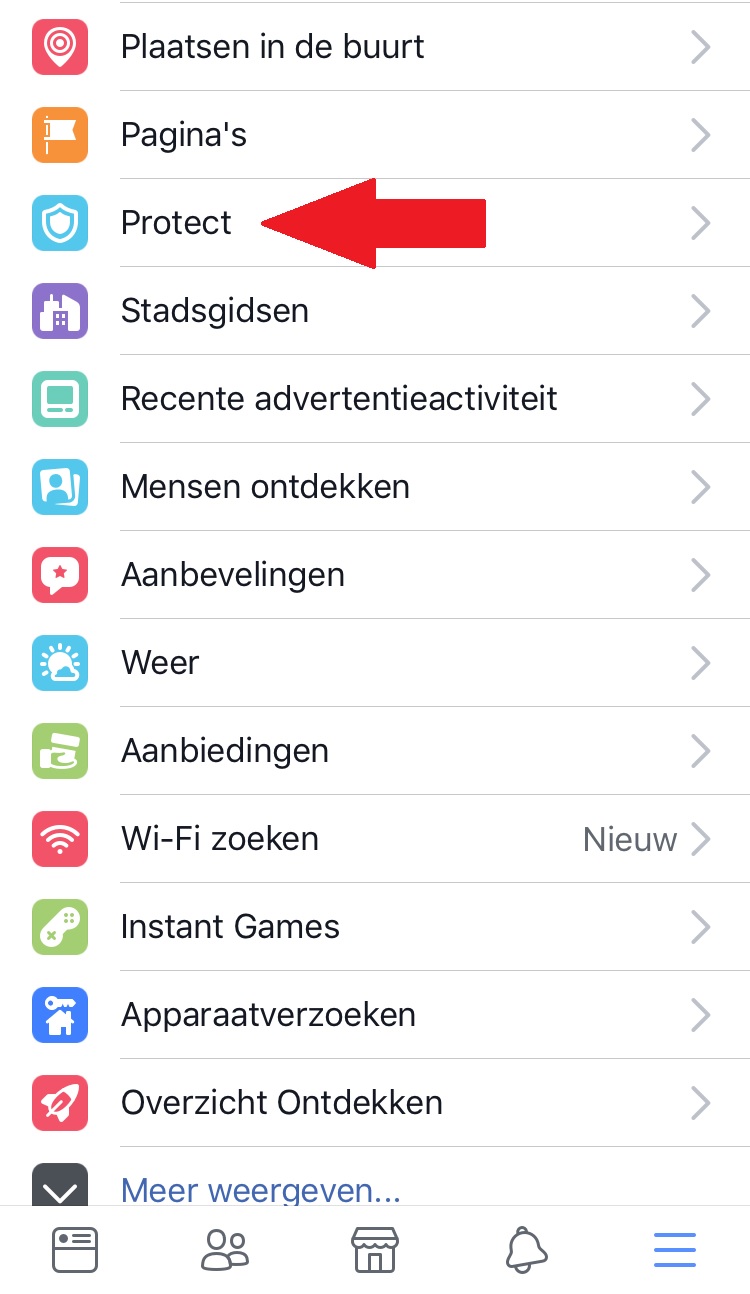Open Plaatsen in de buurt
This screenshot has width=750, height=1294.
(272, 47)
